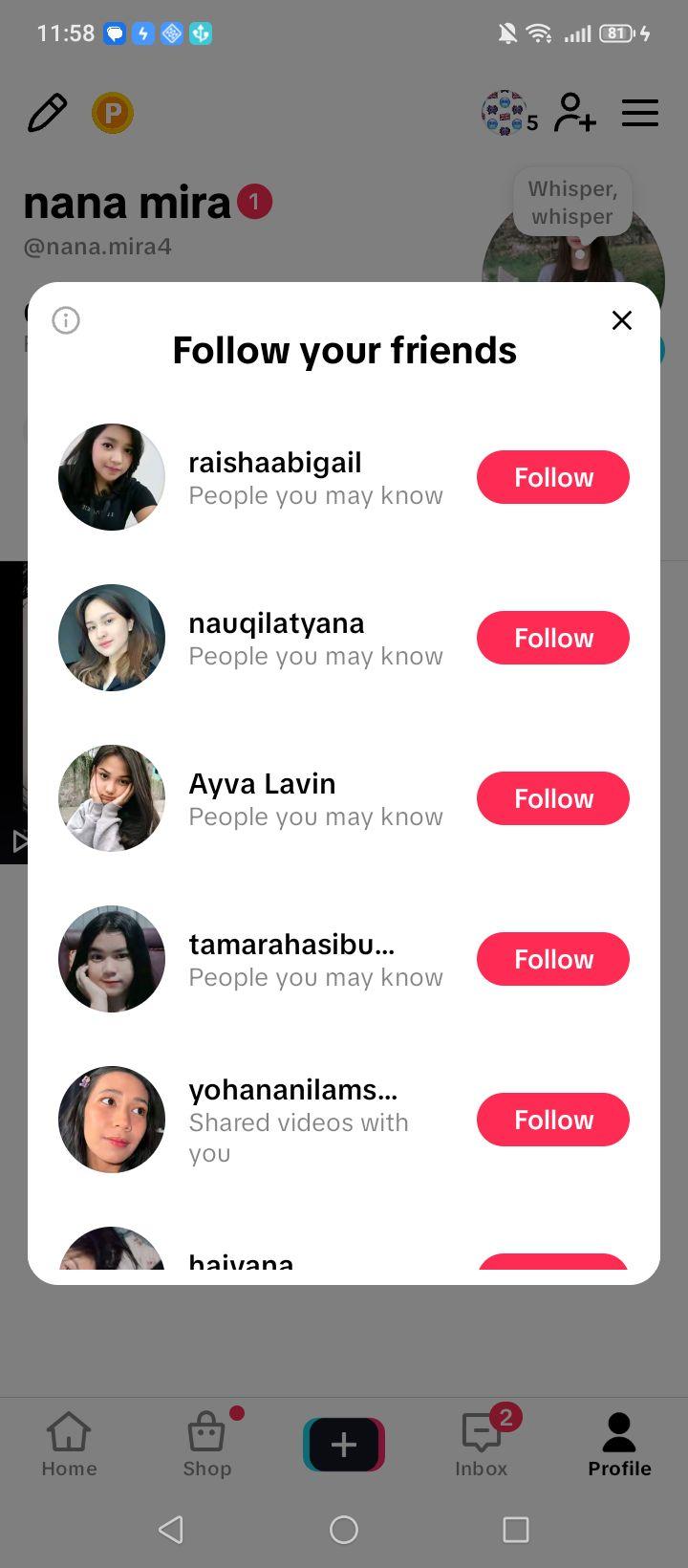Open nauqilatyana's avatar
Screen dimensions: 688x1568
point(112,638)
